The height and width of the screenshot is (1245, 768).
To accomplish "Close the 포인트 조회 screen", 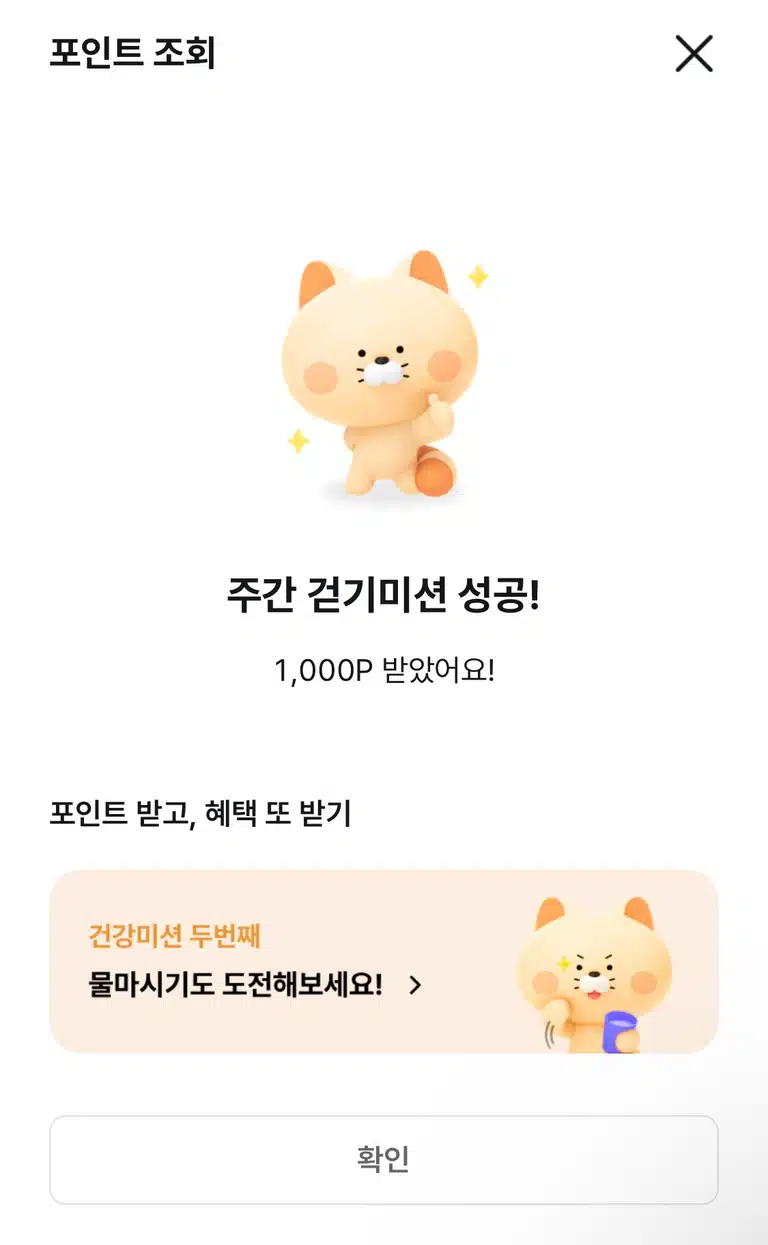I will 694,53.
